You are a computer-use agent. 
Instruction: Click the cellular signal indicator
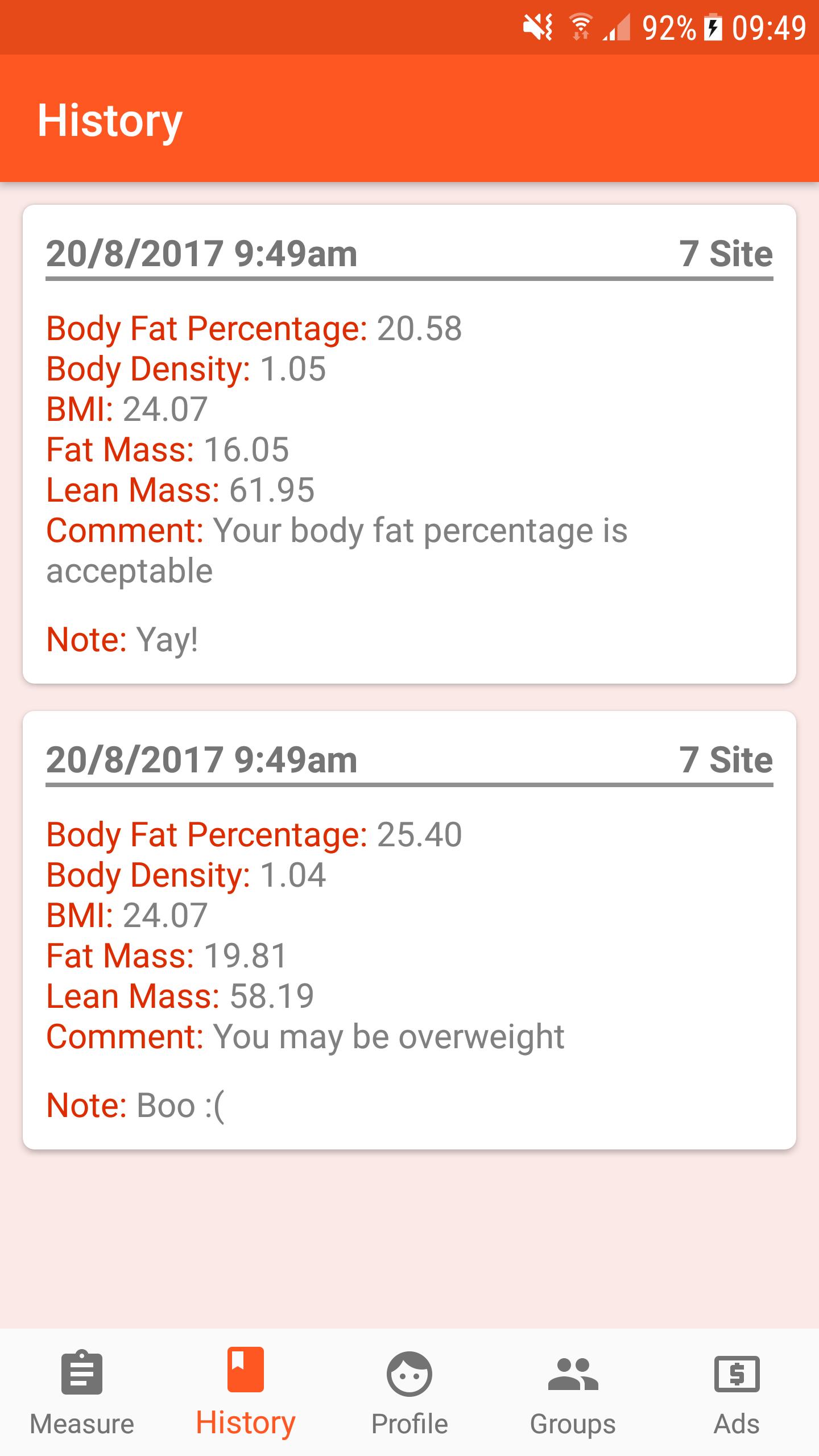[617, 27]
